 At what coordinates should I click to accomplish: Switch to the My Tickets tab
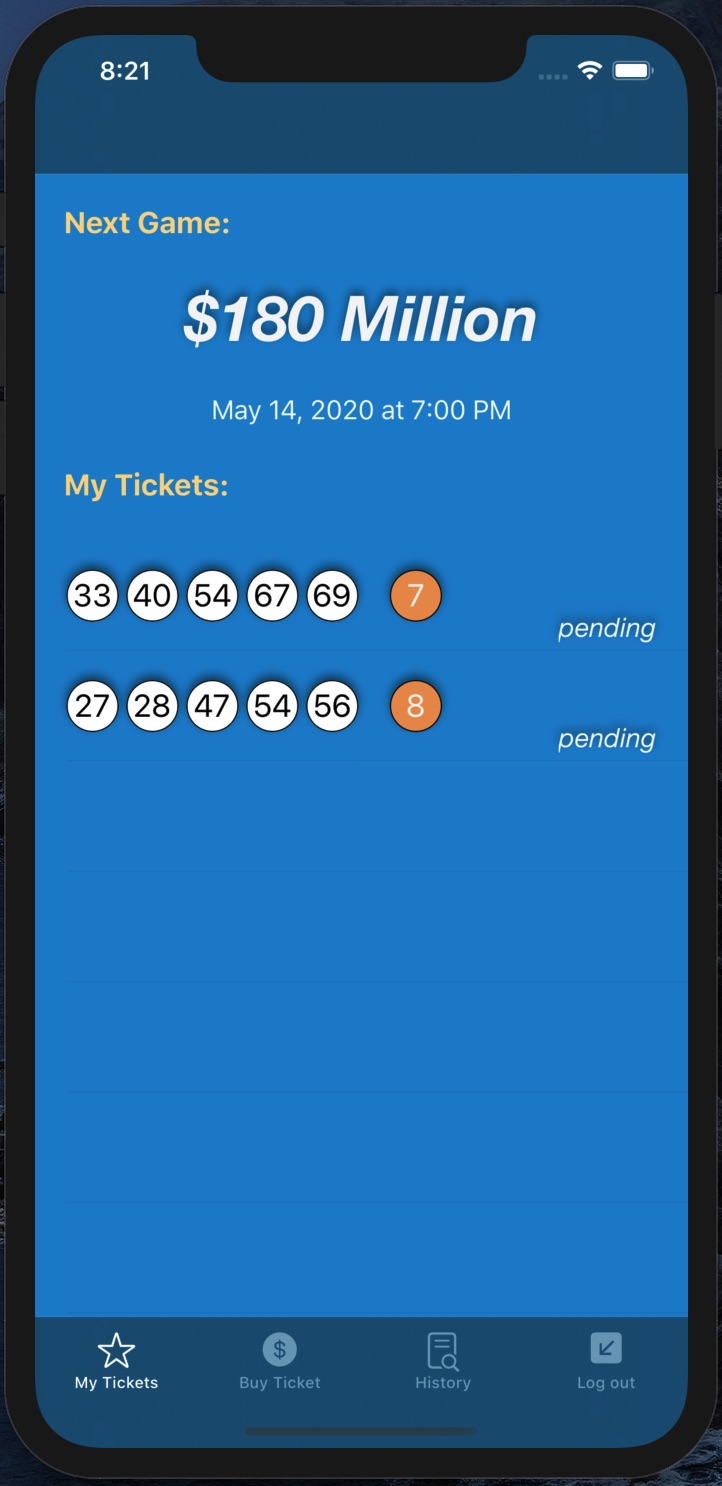pyautogui.click(x=116, y=1362)
